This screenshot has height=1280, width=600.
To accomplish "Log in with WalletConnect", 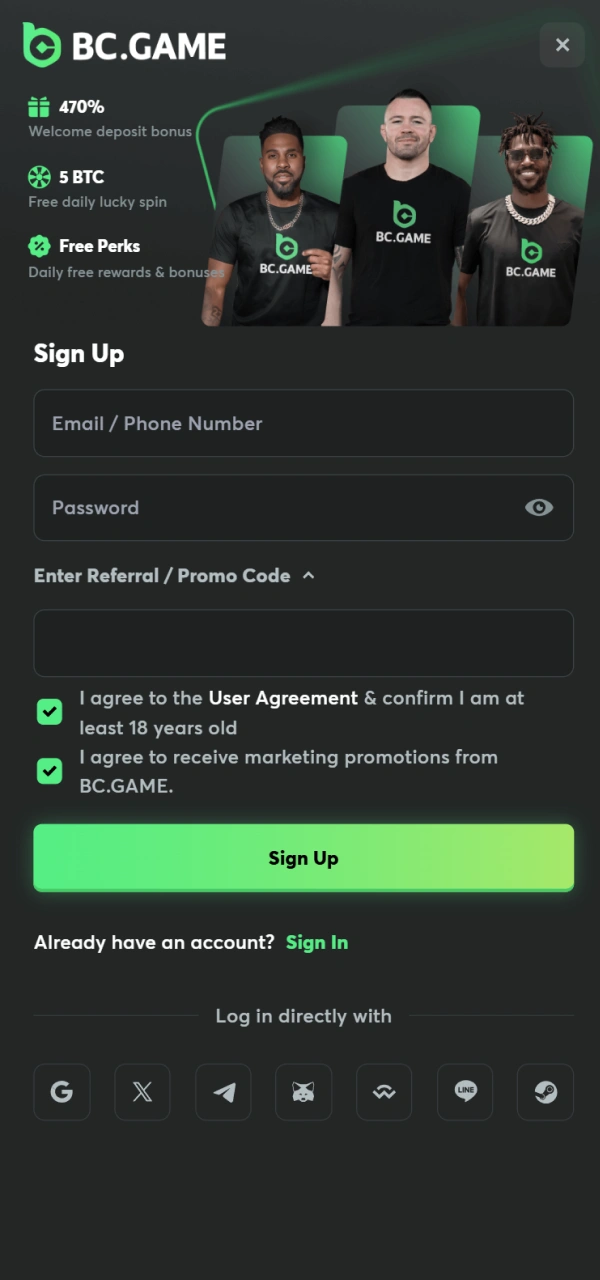I will click(x=384, y=1092).
